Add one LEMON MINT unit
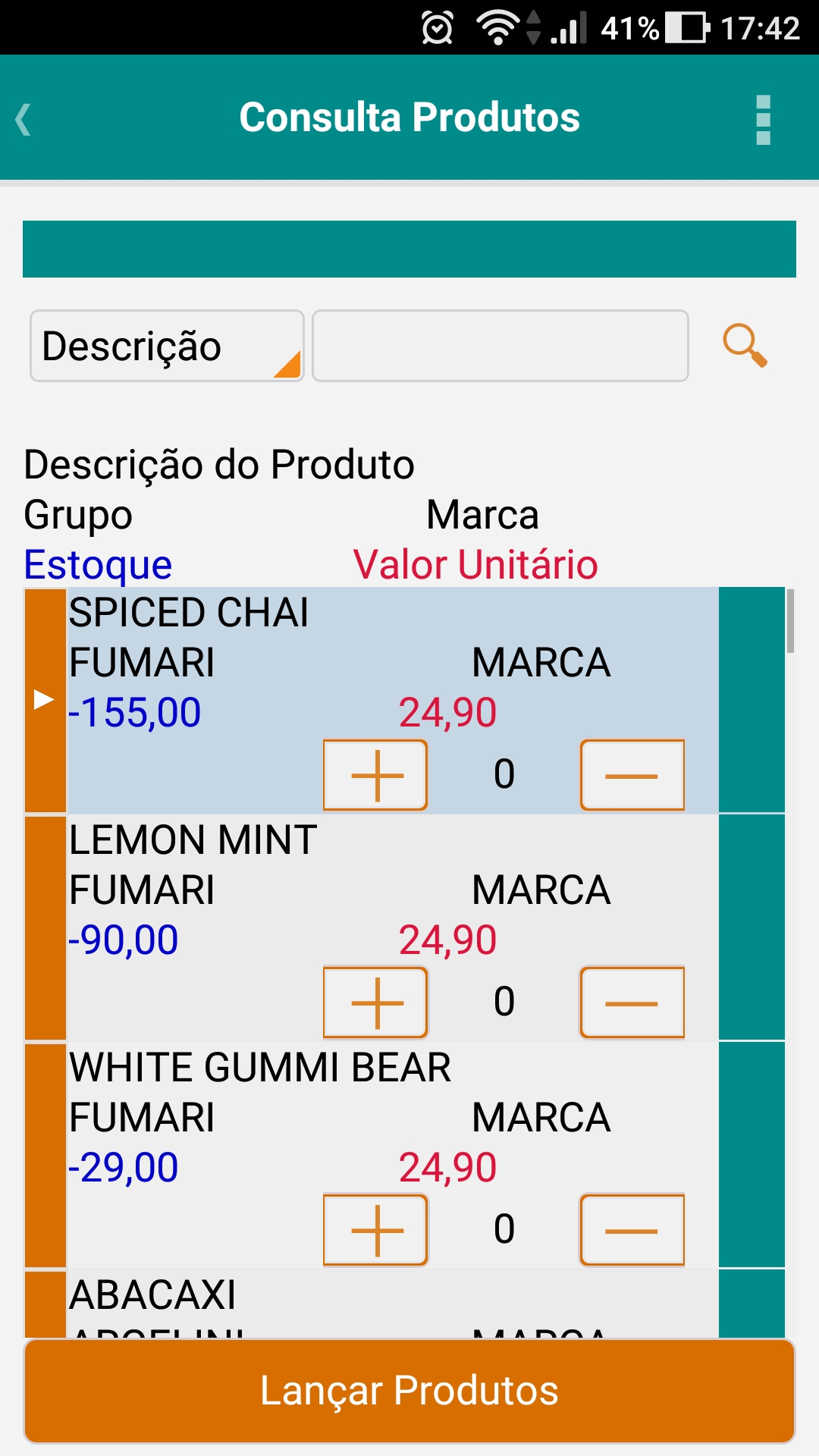Image resolution: width=819 pixels, height=1456 pixels. [375, 1003]
